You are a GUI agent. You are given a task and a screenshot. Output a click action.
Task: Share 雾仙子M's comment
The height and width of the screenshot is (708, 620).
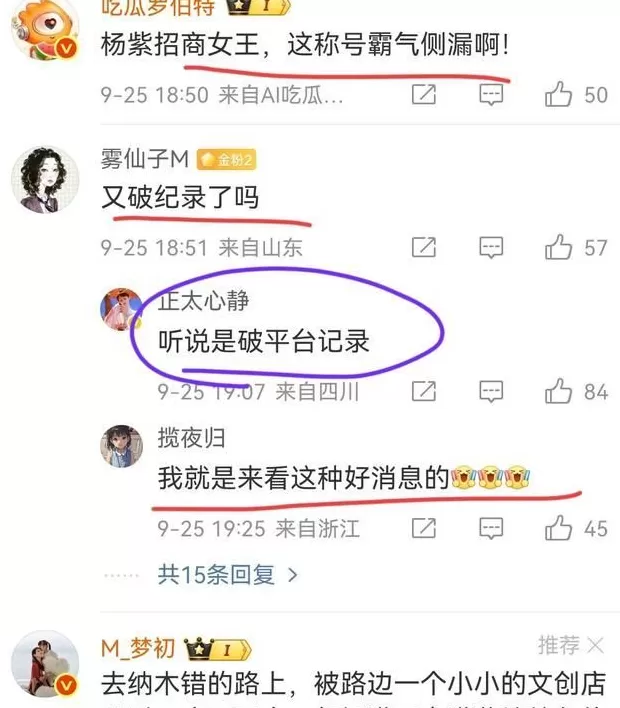point(424,246)
